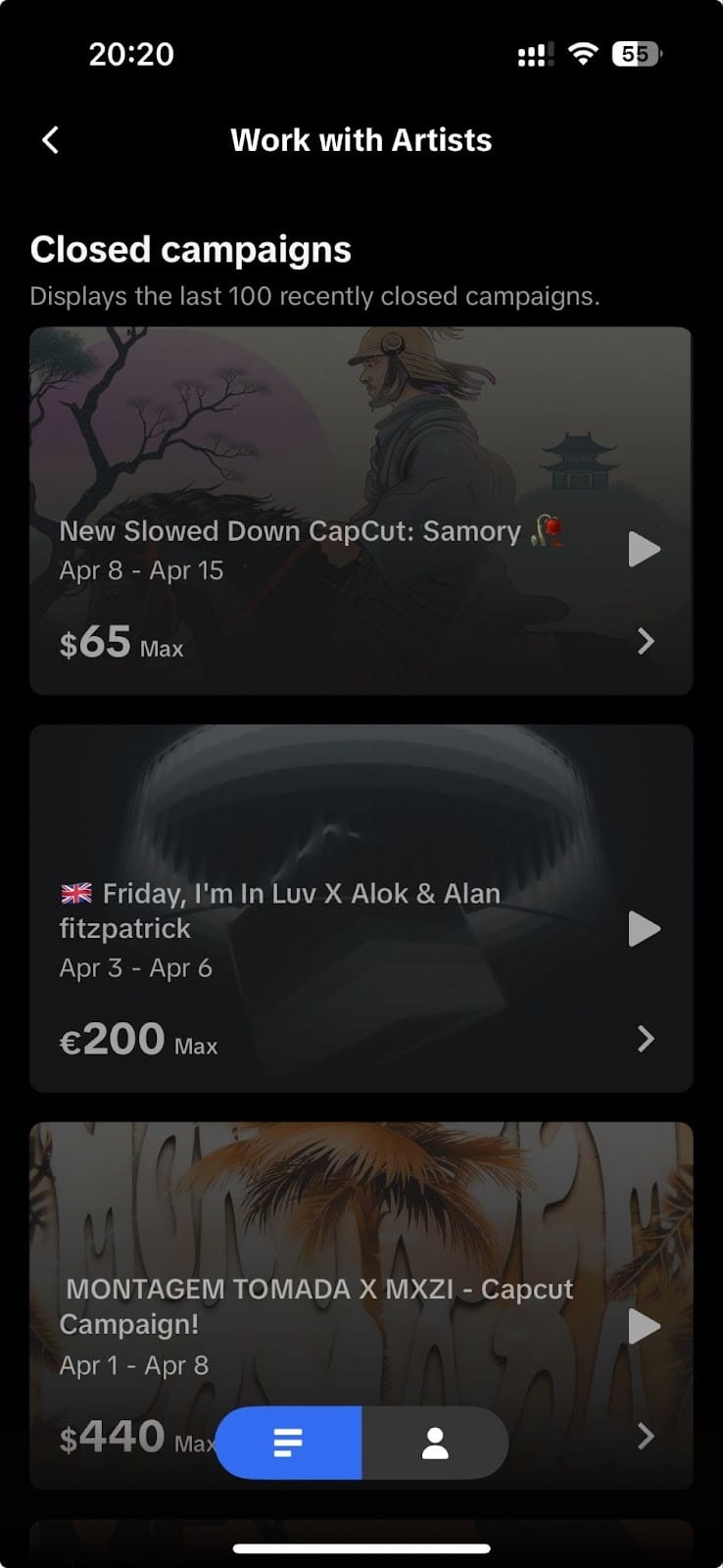Play the Friday, I'm In Luv track preview
The height and width of the screenshot is (1568, 723).
(644, 929)
